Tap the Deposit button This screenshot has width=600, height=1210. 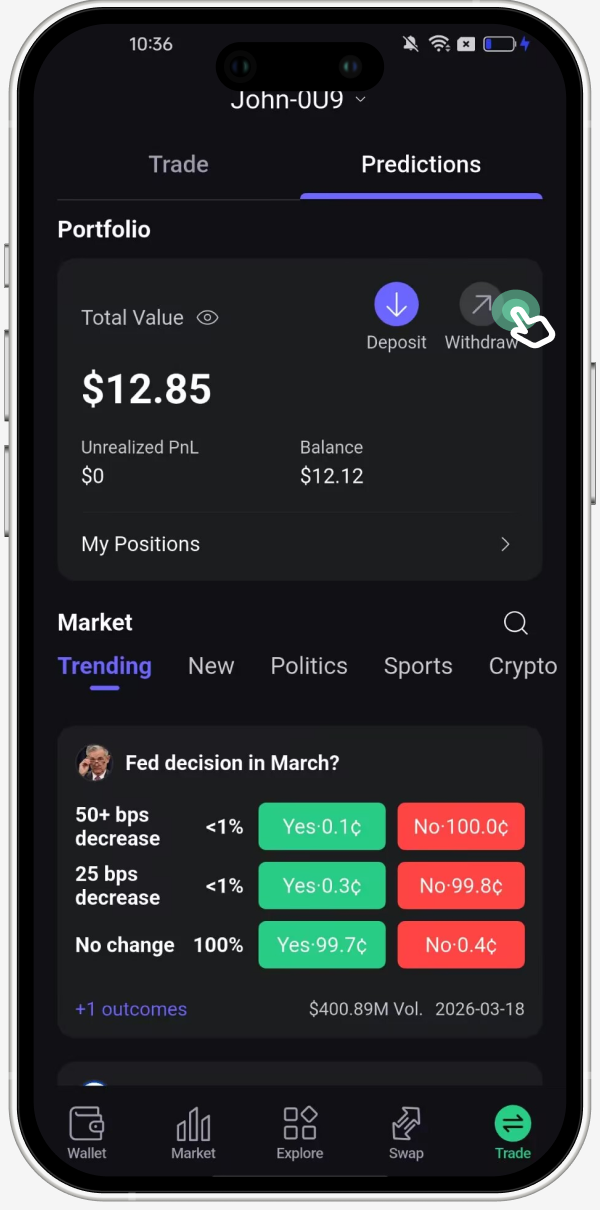click(396, 306)
